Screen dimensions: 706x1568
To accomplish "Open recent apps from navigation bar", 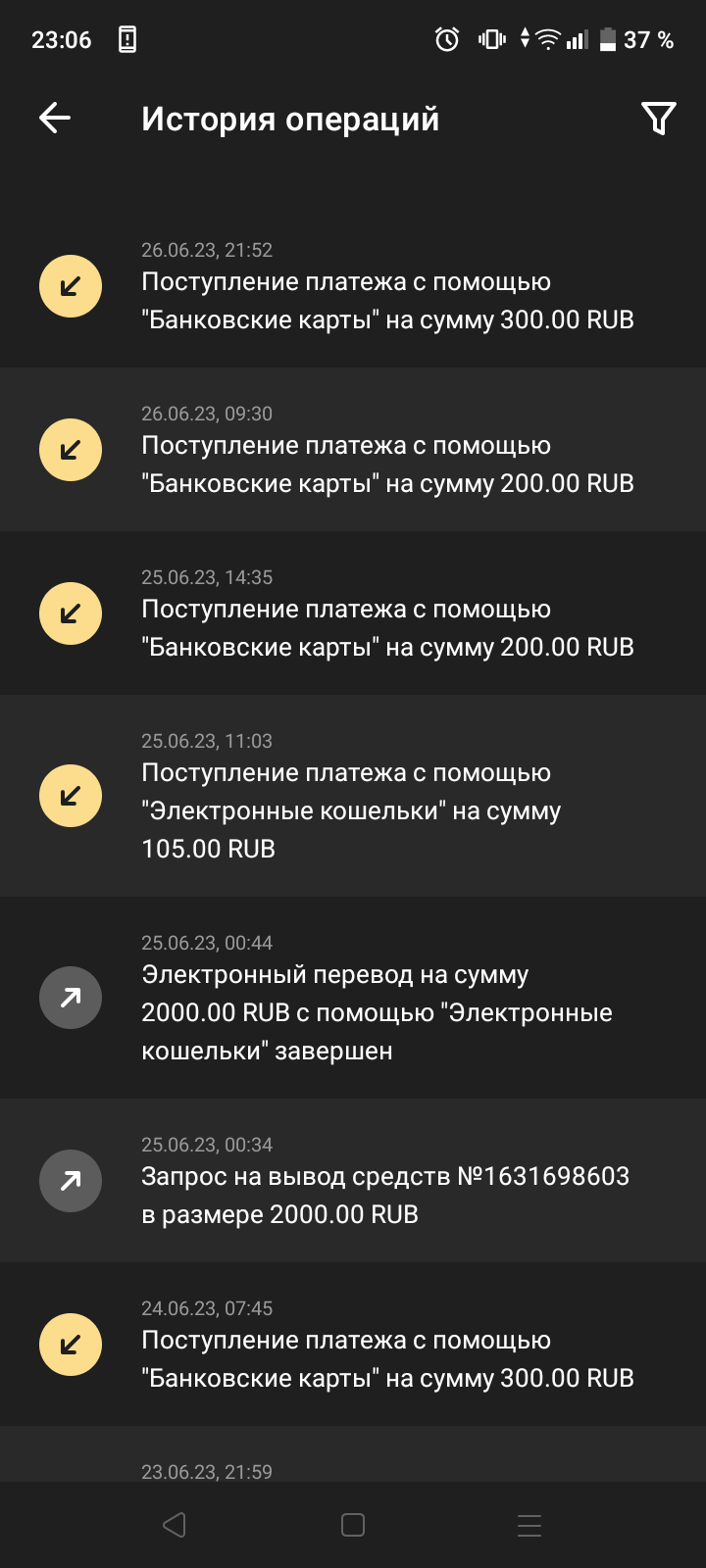I will click(x=529, y=1525).
